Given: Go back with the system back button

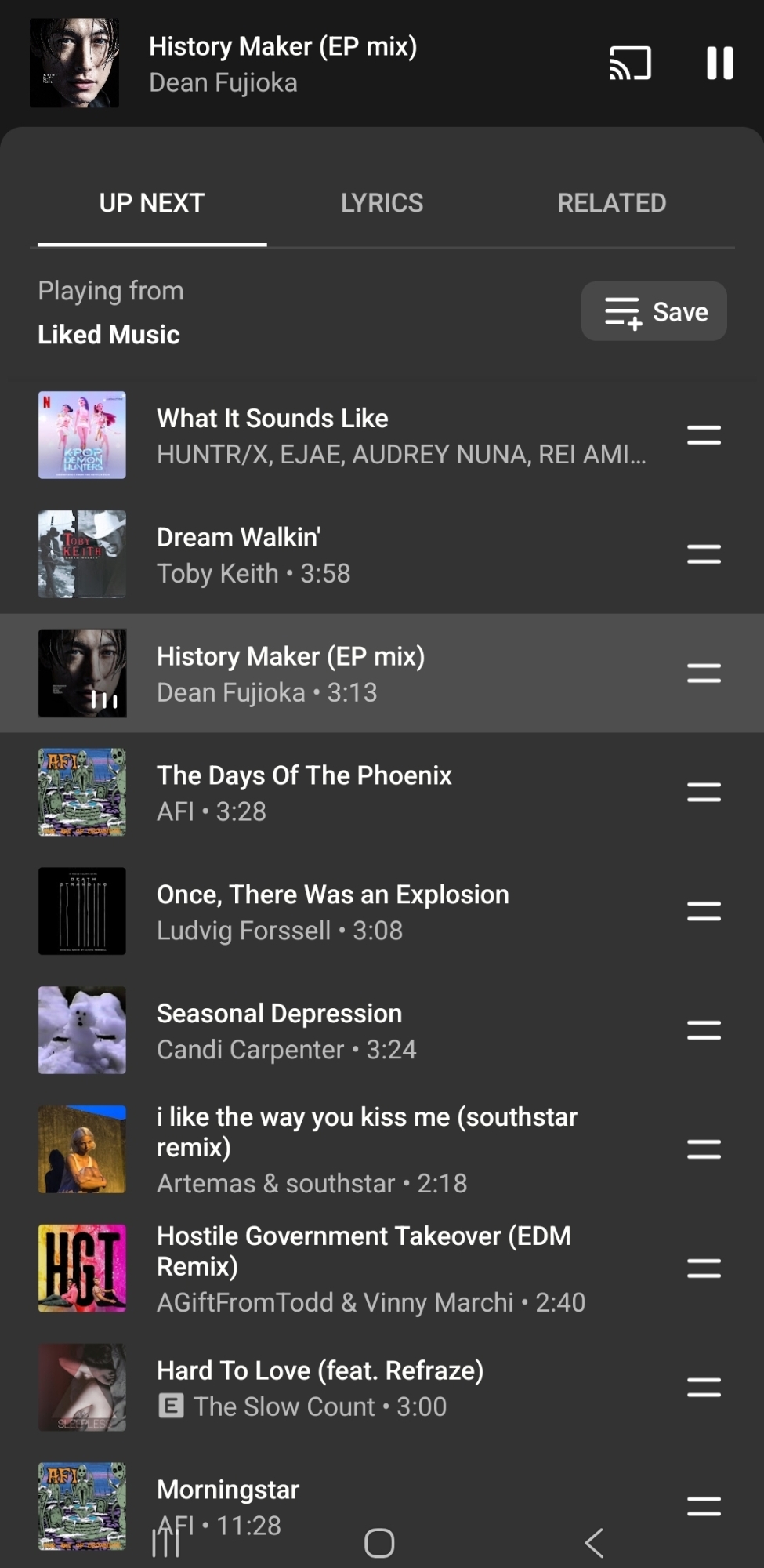Looking at the screenshot, I should tap(594, 1543).
